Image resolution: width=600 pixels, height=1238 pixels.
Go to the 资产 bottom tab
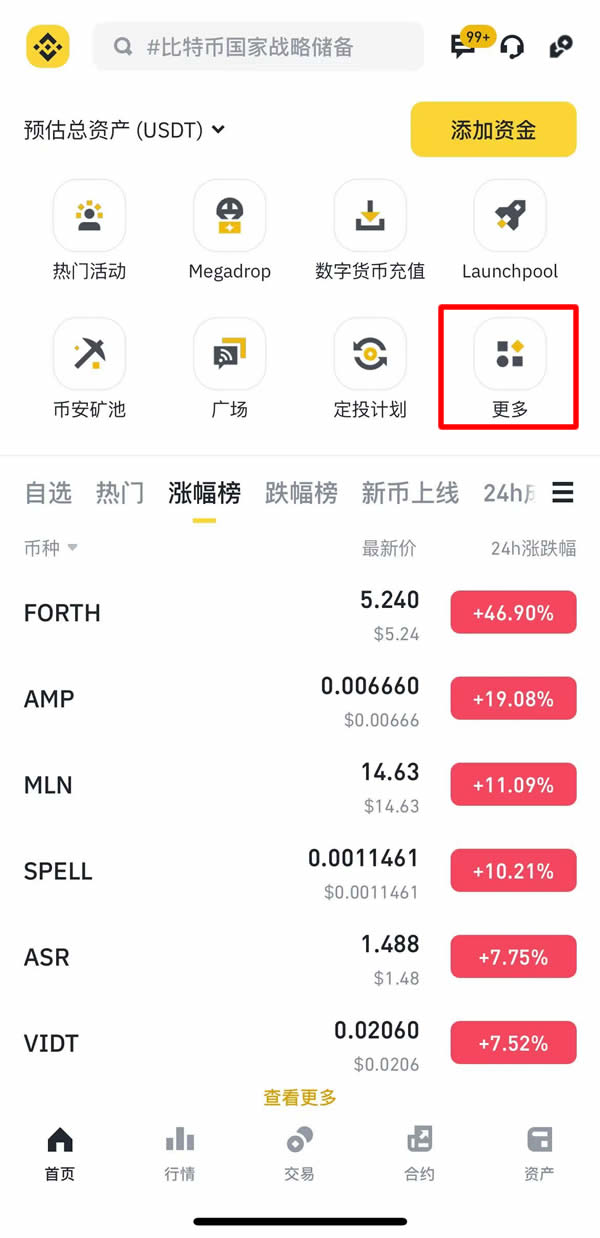tap(539, 1153)
